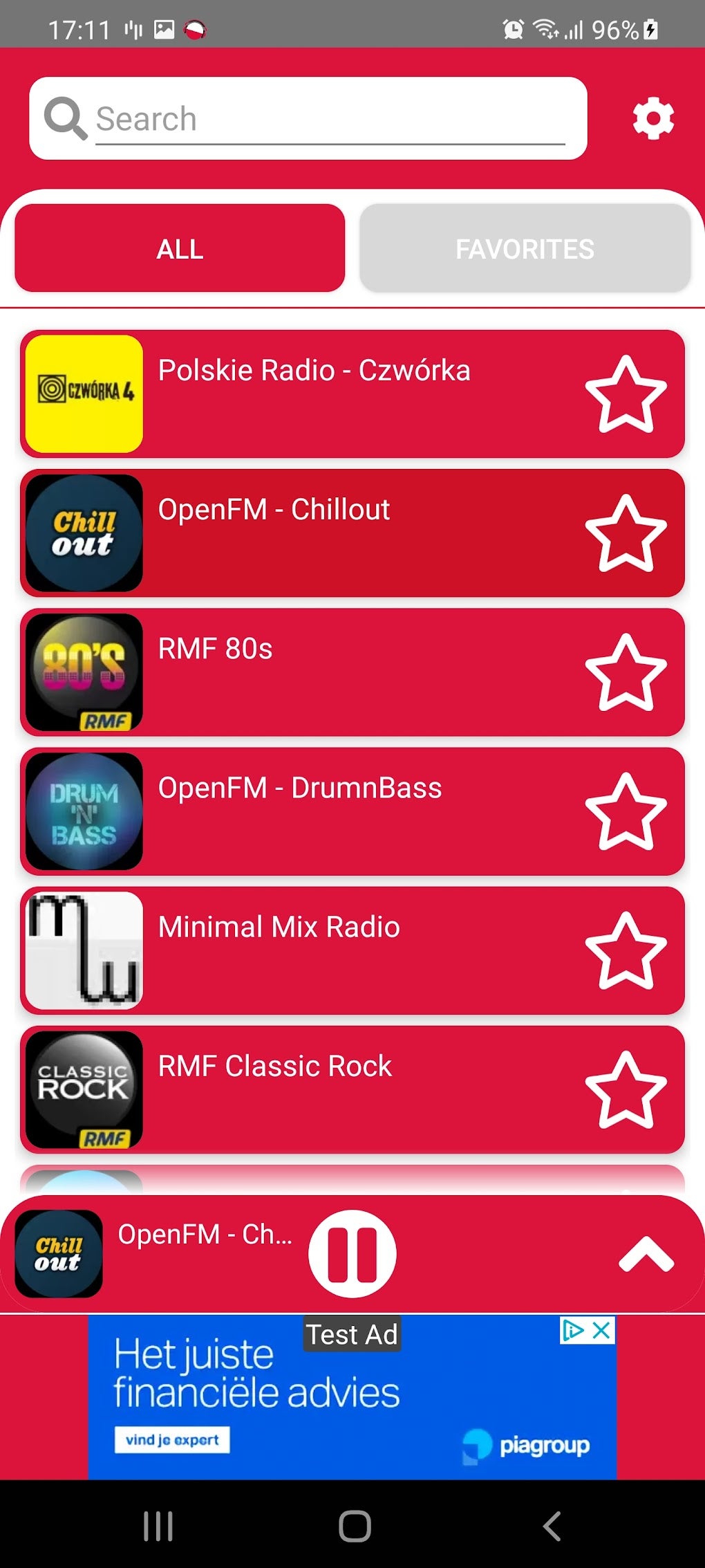Expand the mini player with the up chevron

coord(646,1254)
